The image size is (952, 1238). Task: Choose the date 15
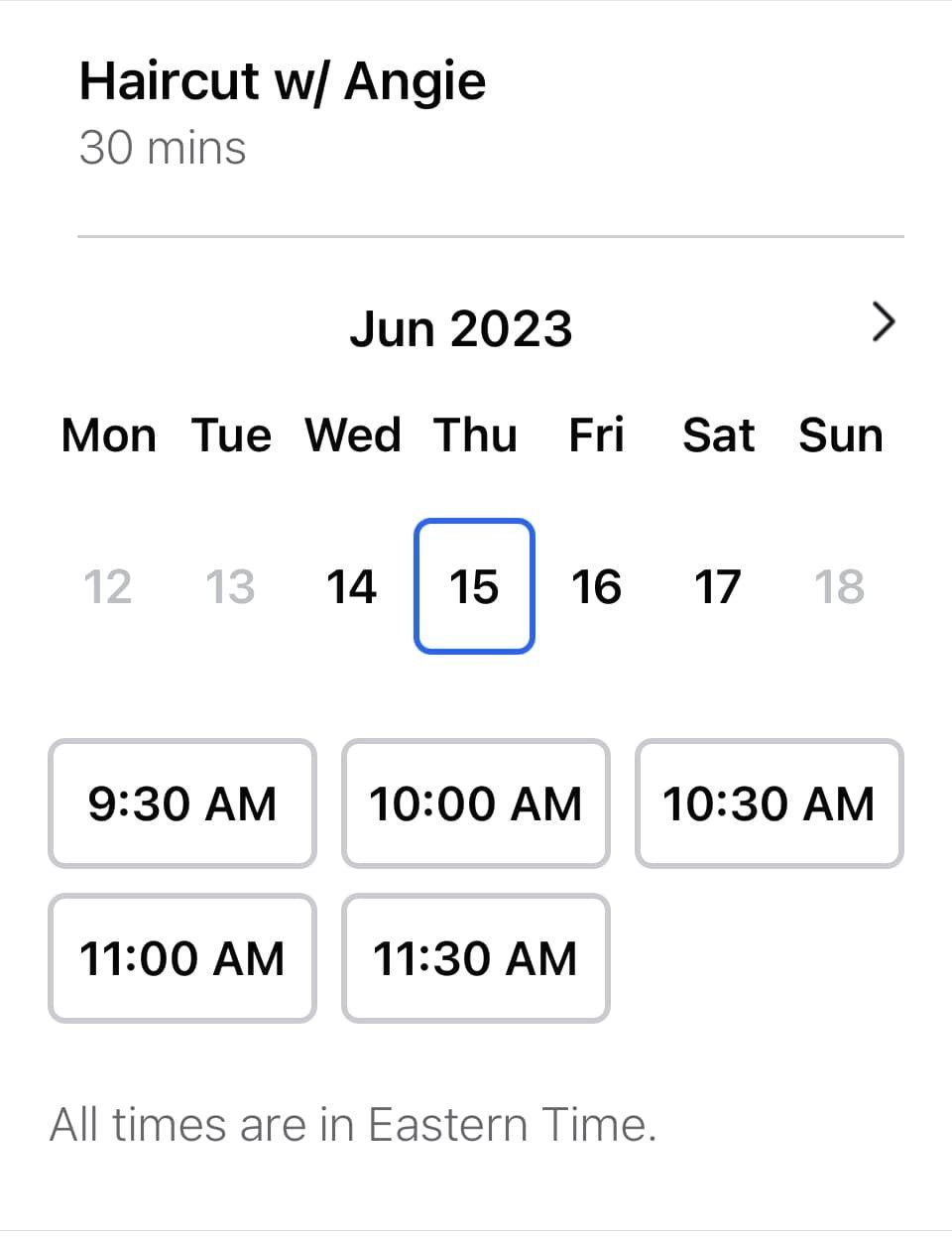(x=474, y=586)
